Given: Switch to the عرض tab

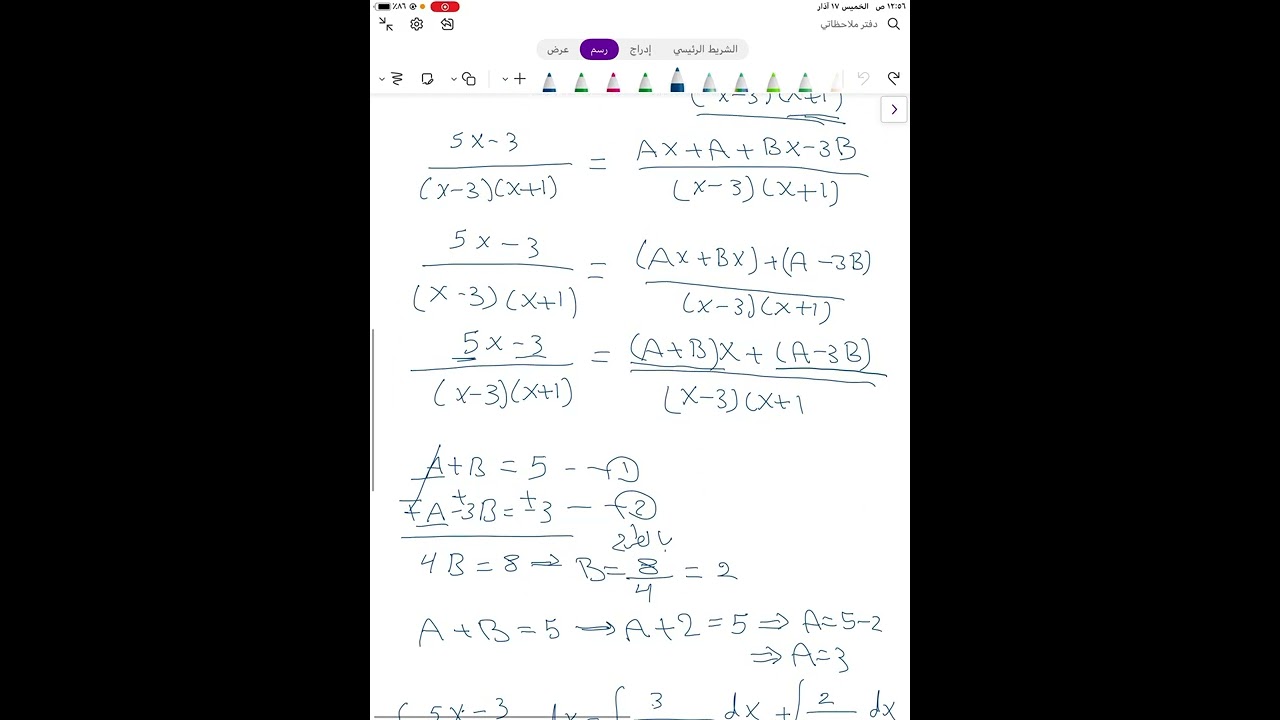Looking at the screenshot, I should click(558, 49).
